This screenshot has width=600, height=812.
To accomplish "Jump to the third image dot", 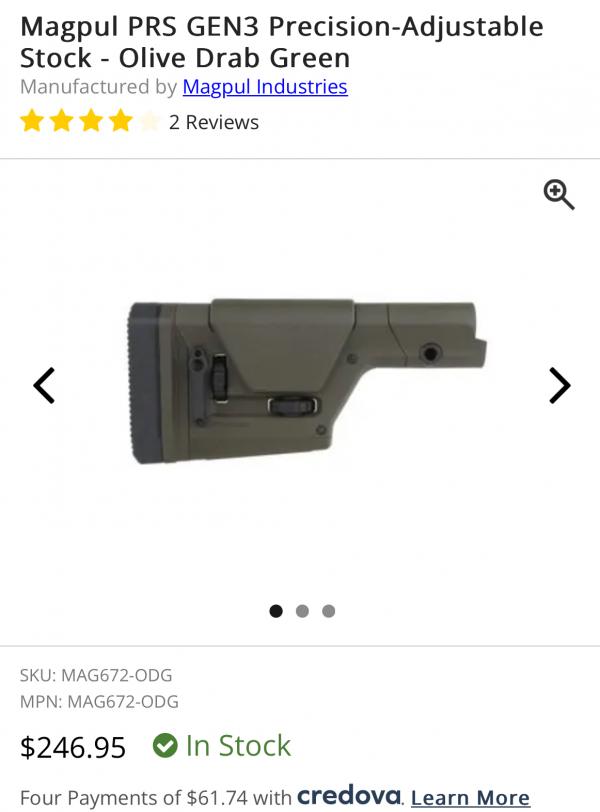I will 329,611.
